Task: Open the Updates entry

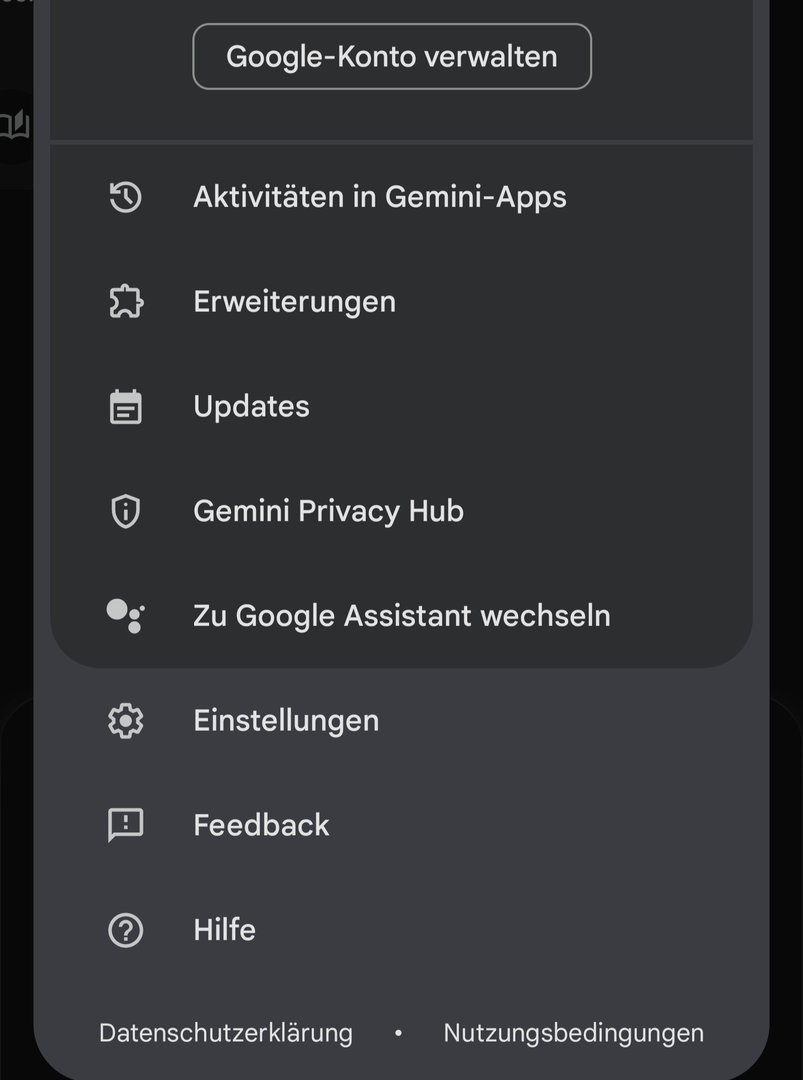Action: tap(251, 407)
